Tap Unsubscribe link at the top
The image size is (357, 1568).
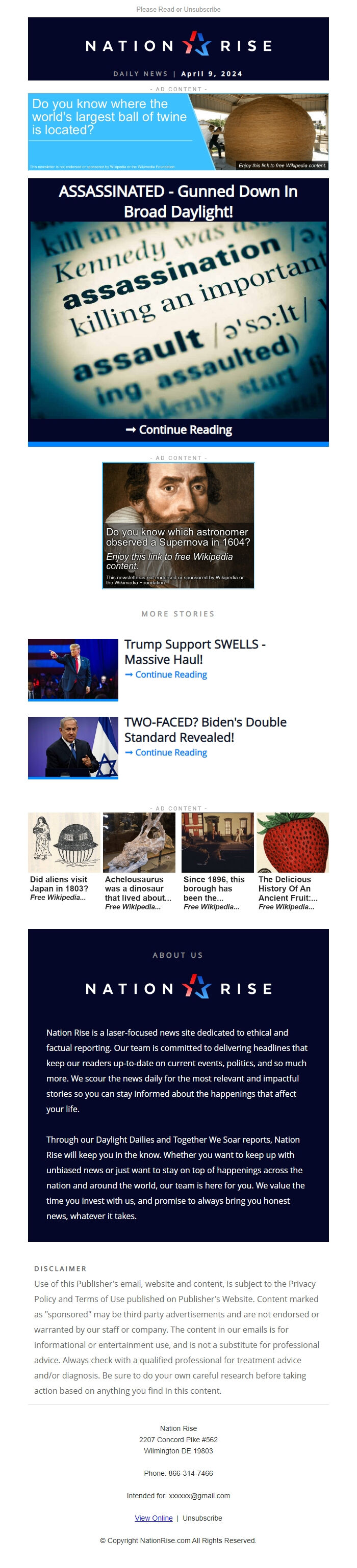[203, 9]
